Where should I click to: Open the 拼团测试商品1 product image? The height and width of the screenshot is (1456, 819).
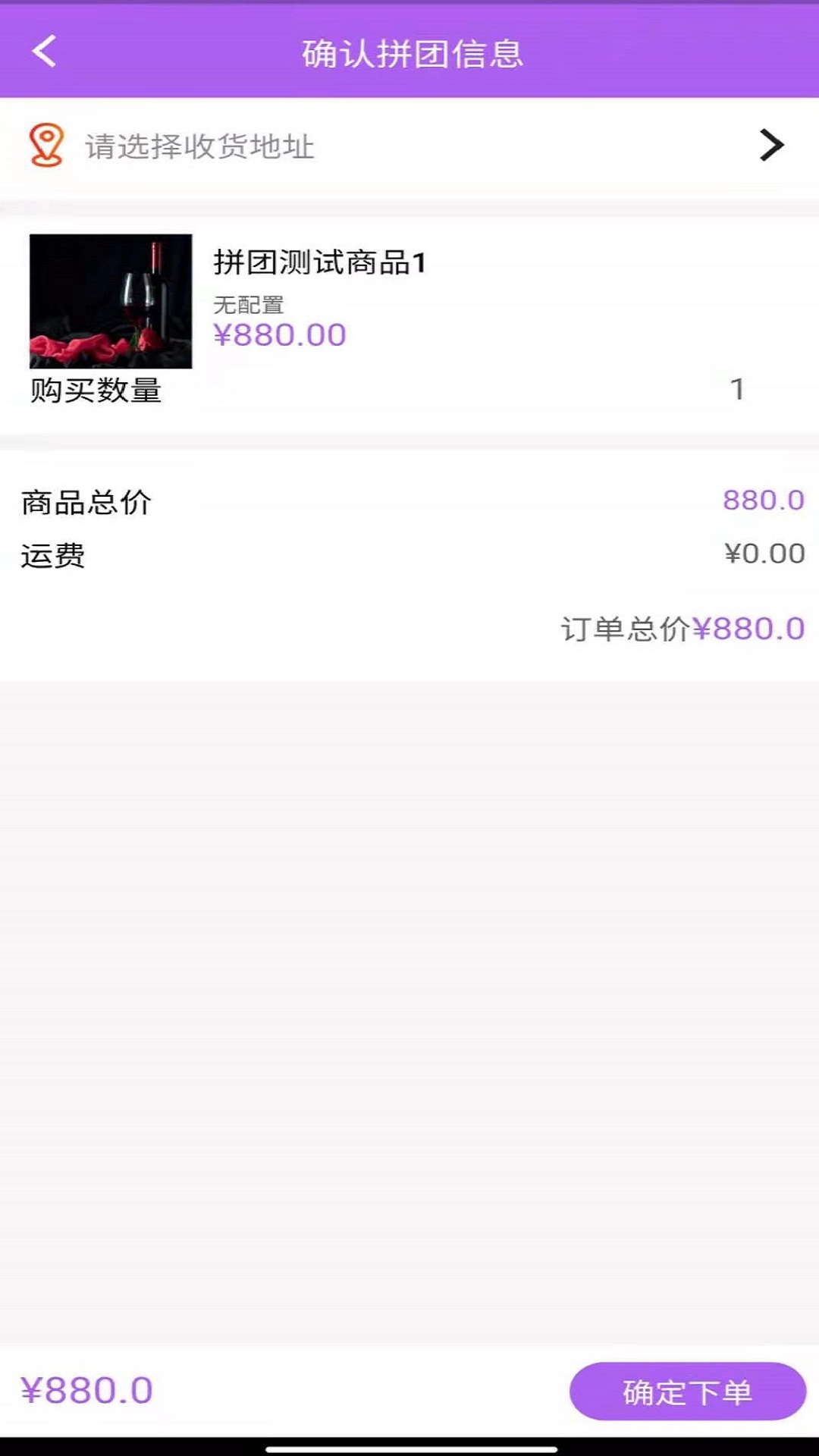pos(111,301)
